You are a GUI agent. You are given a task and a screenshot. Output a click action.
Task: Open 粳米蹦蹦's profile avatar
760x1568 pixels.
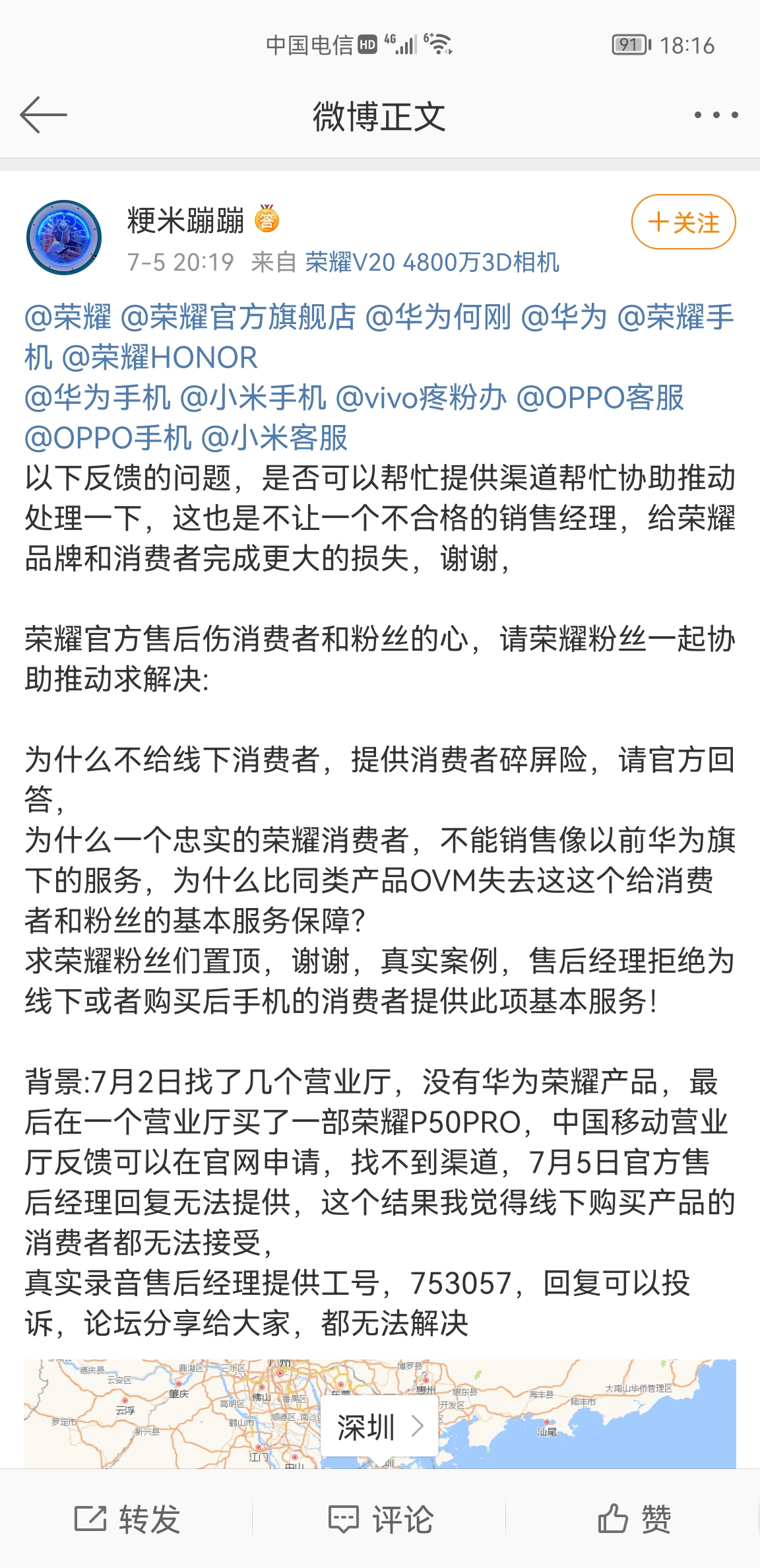[64, 237]
